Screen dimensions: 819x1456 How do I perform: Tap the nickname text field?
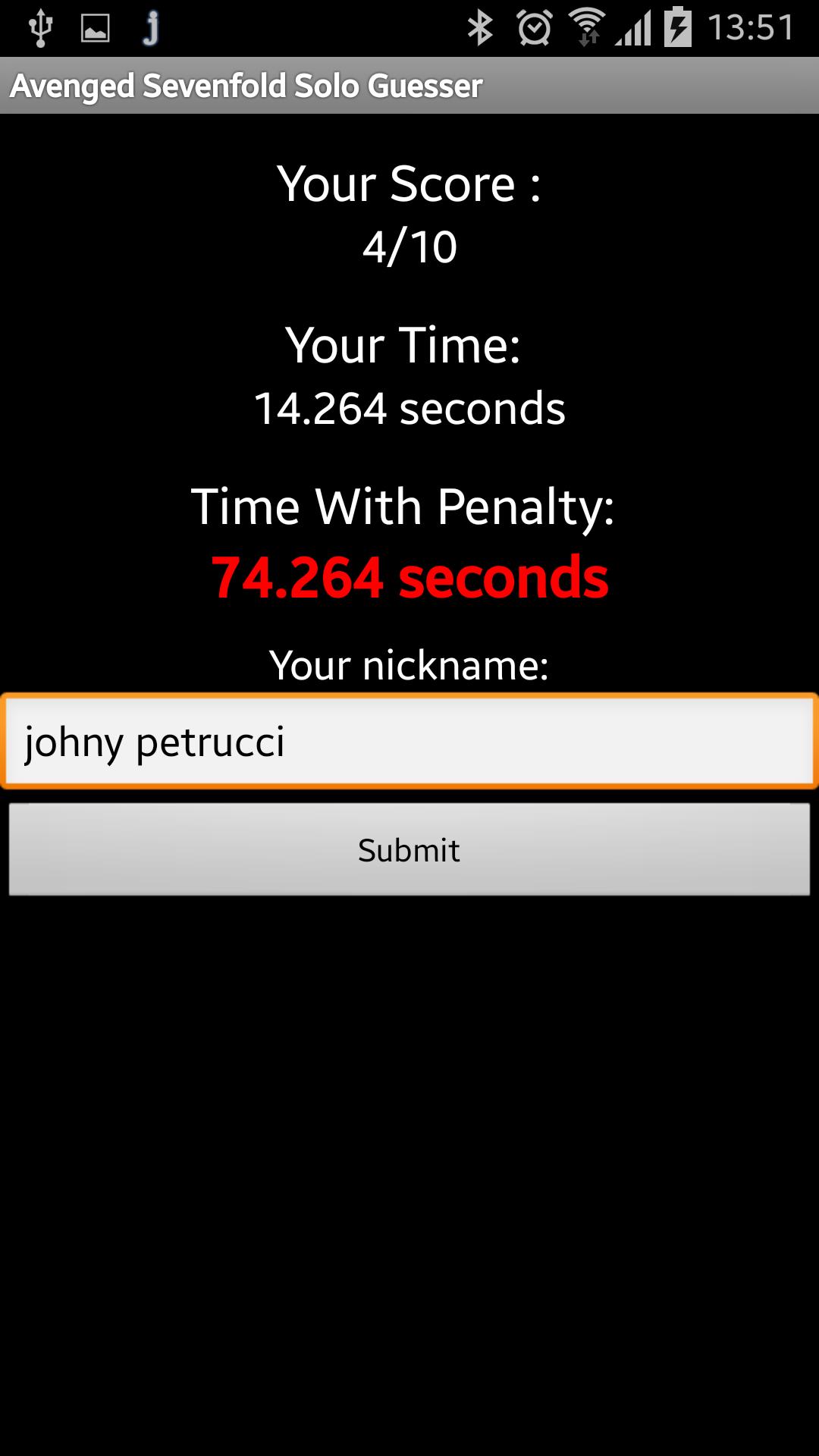pyautogui.click(x=409, y=741)
